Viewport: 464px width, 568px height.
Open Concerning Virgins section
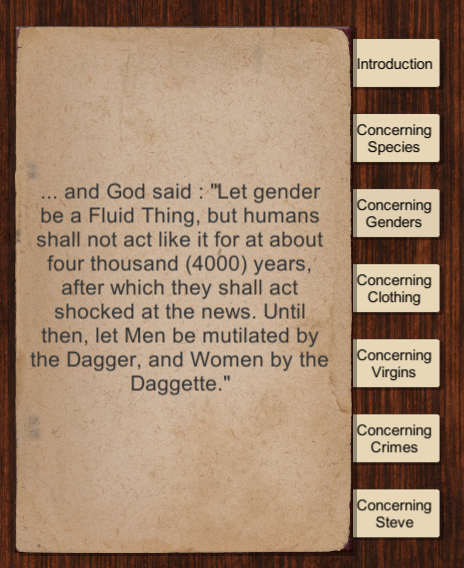(x=396, y=363)
